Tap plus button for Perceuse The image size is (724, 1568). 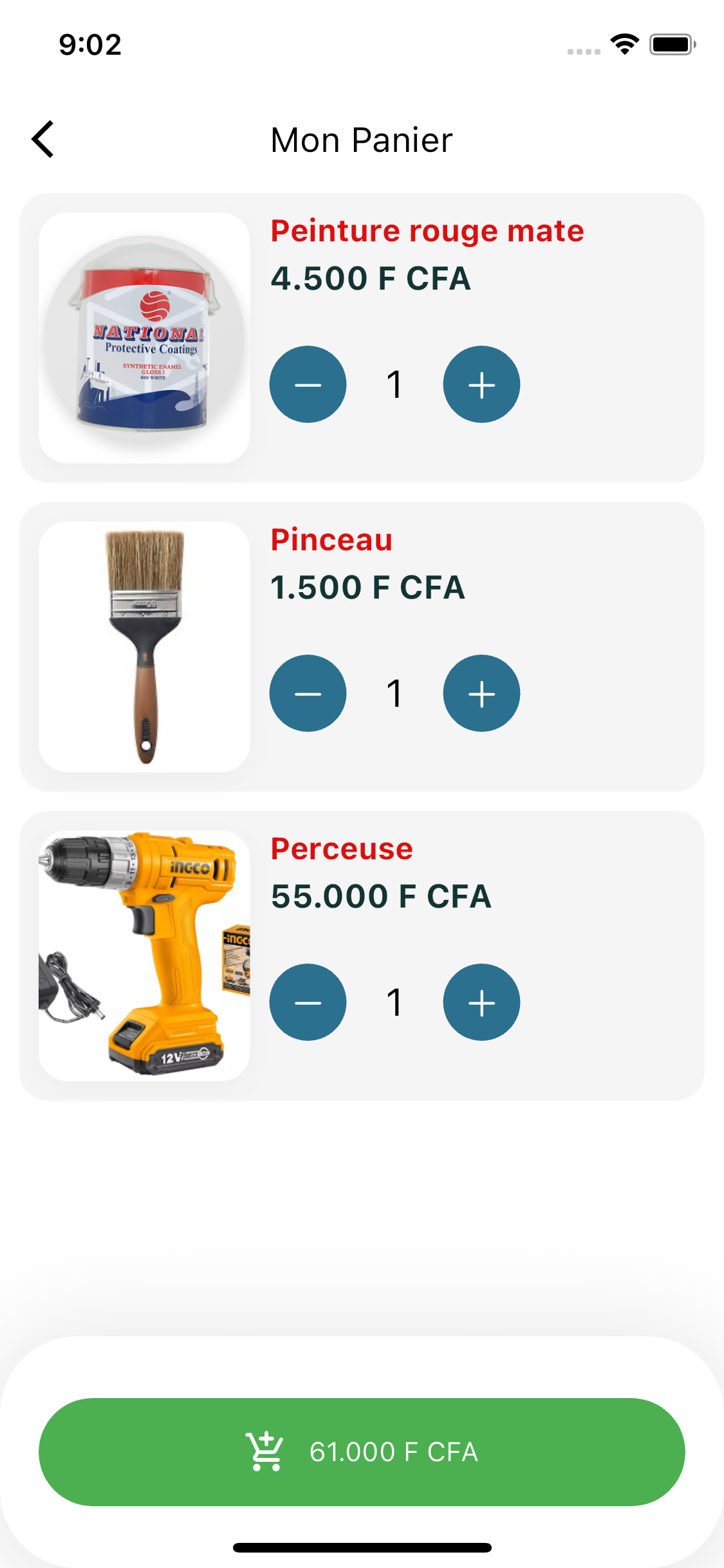481,1002
